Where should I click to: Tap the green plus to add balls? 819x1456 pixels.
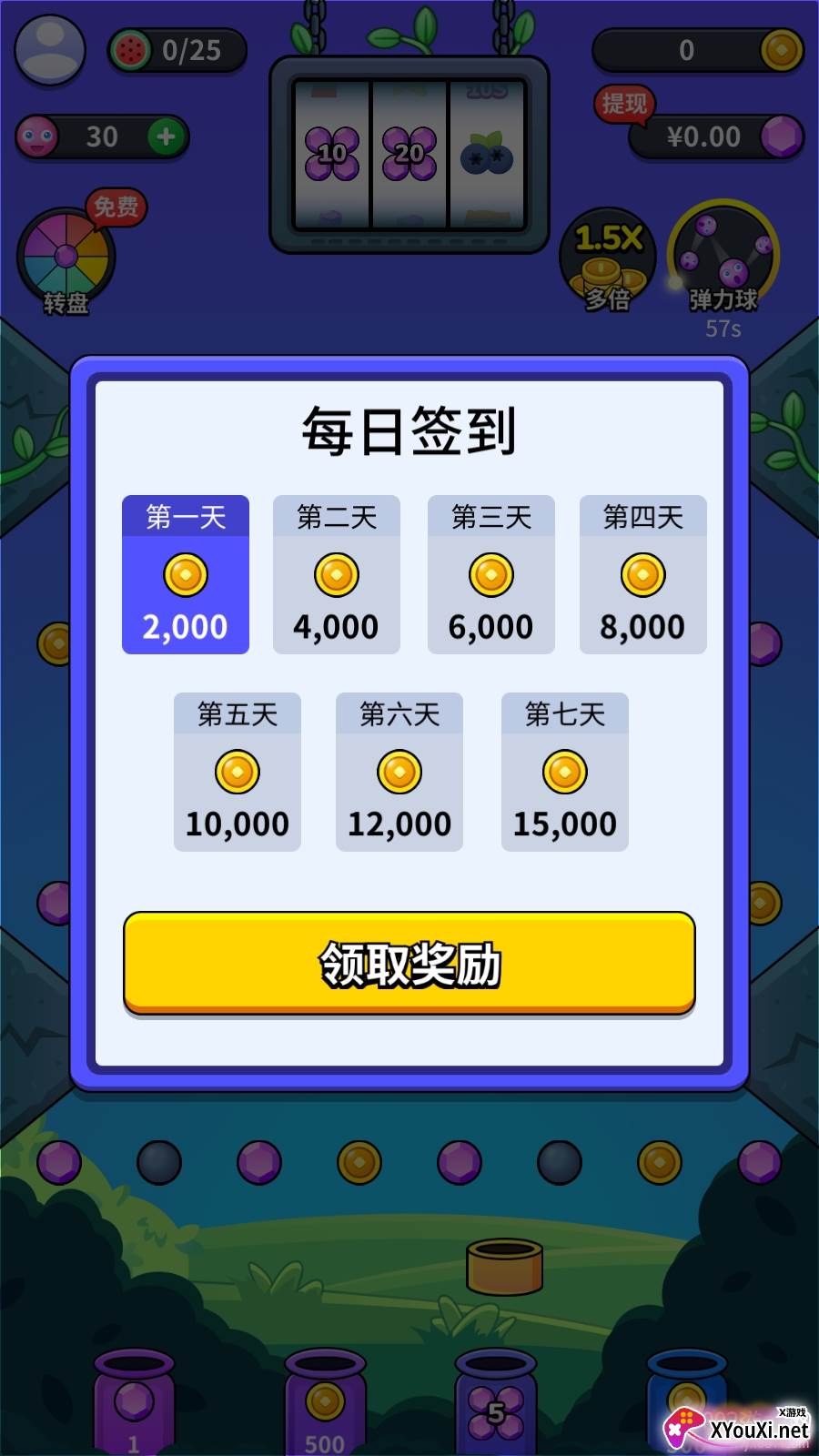166,137
